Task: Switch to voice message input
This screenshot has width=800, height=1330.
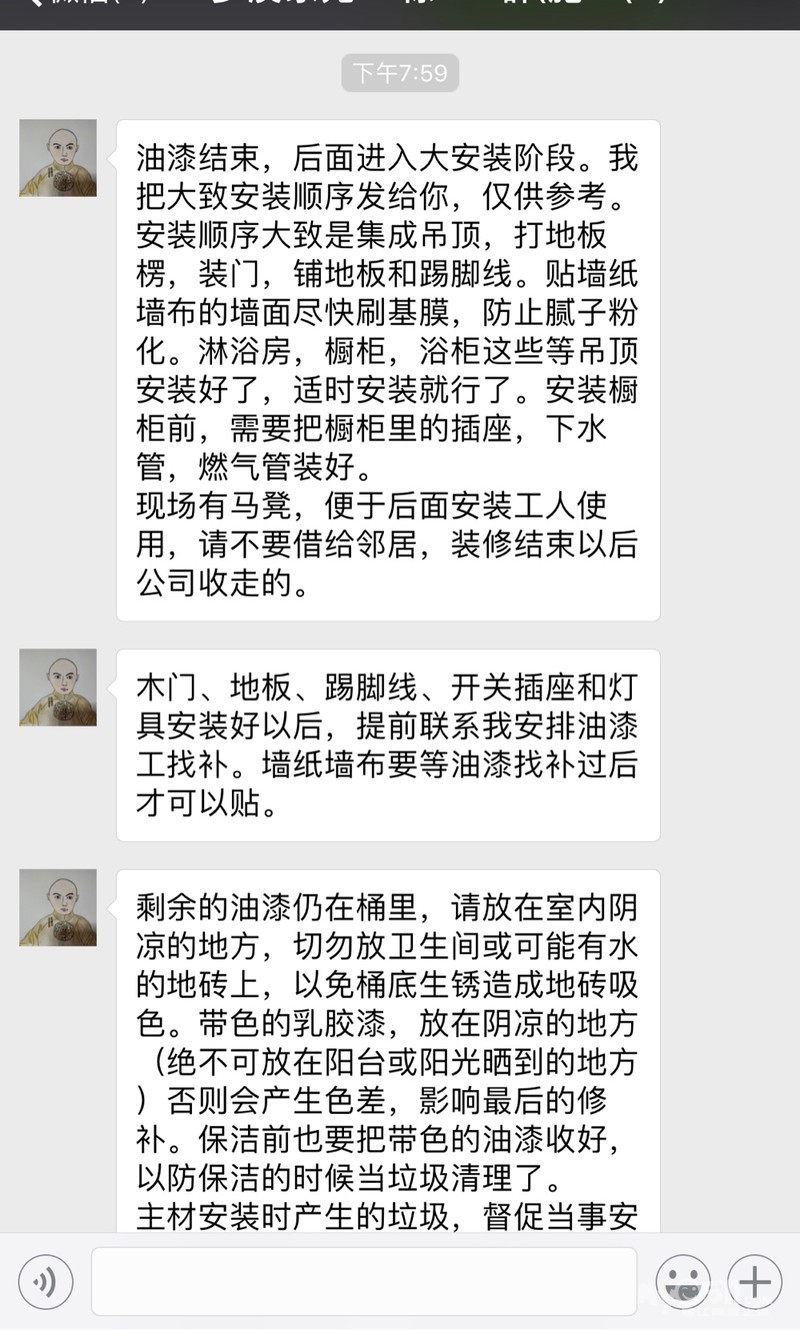Action: pyautogui.click(x=45, y=1281)
